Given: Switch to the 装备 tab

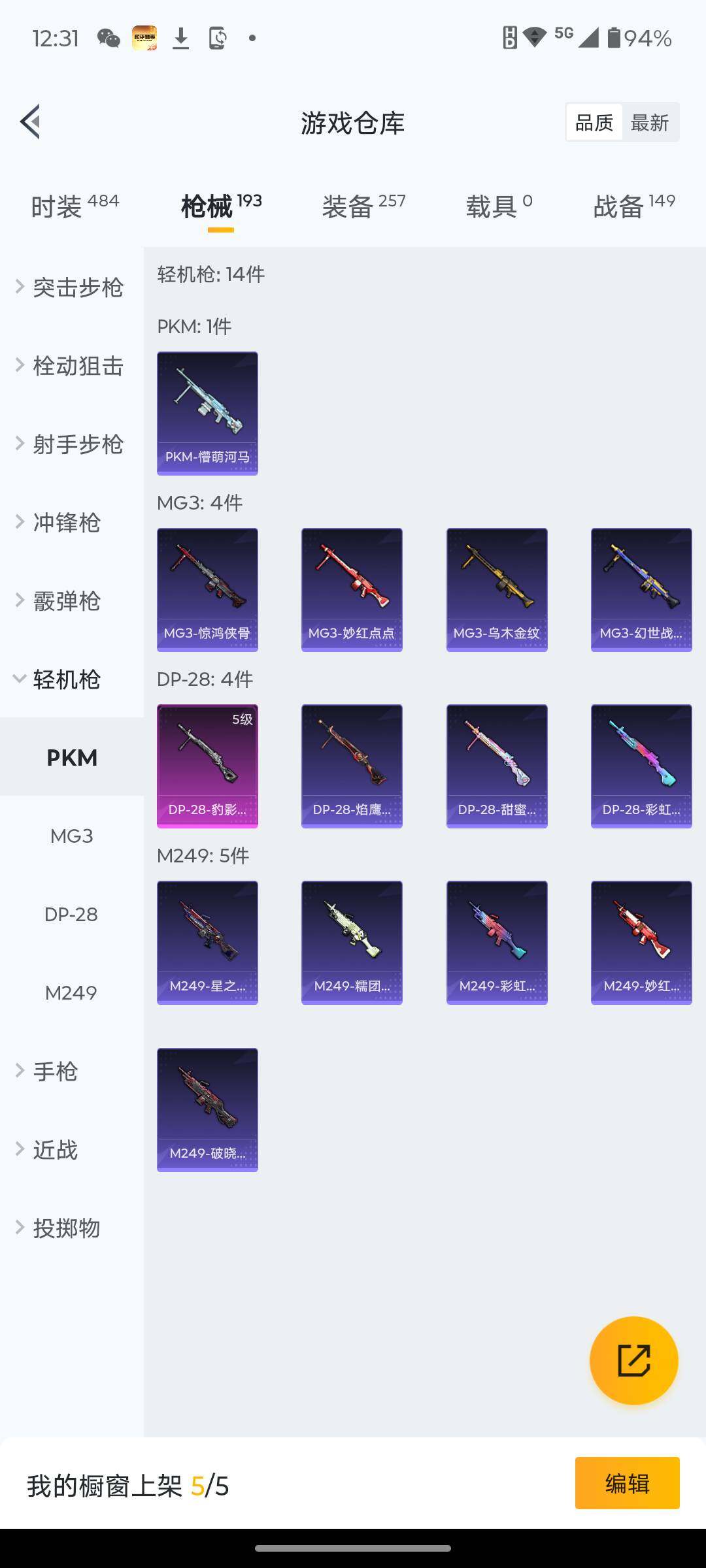Looking at the screenshot, I should click(363, 206).
